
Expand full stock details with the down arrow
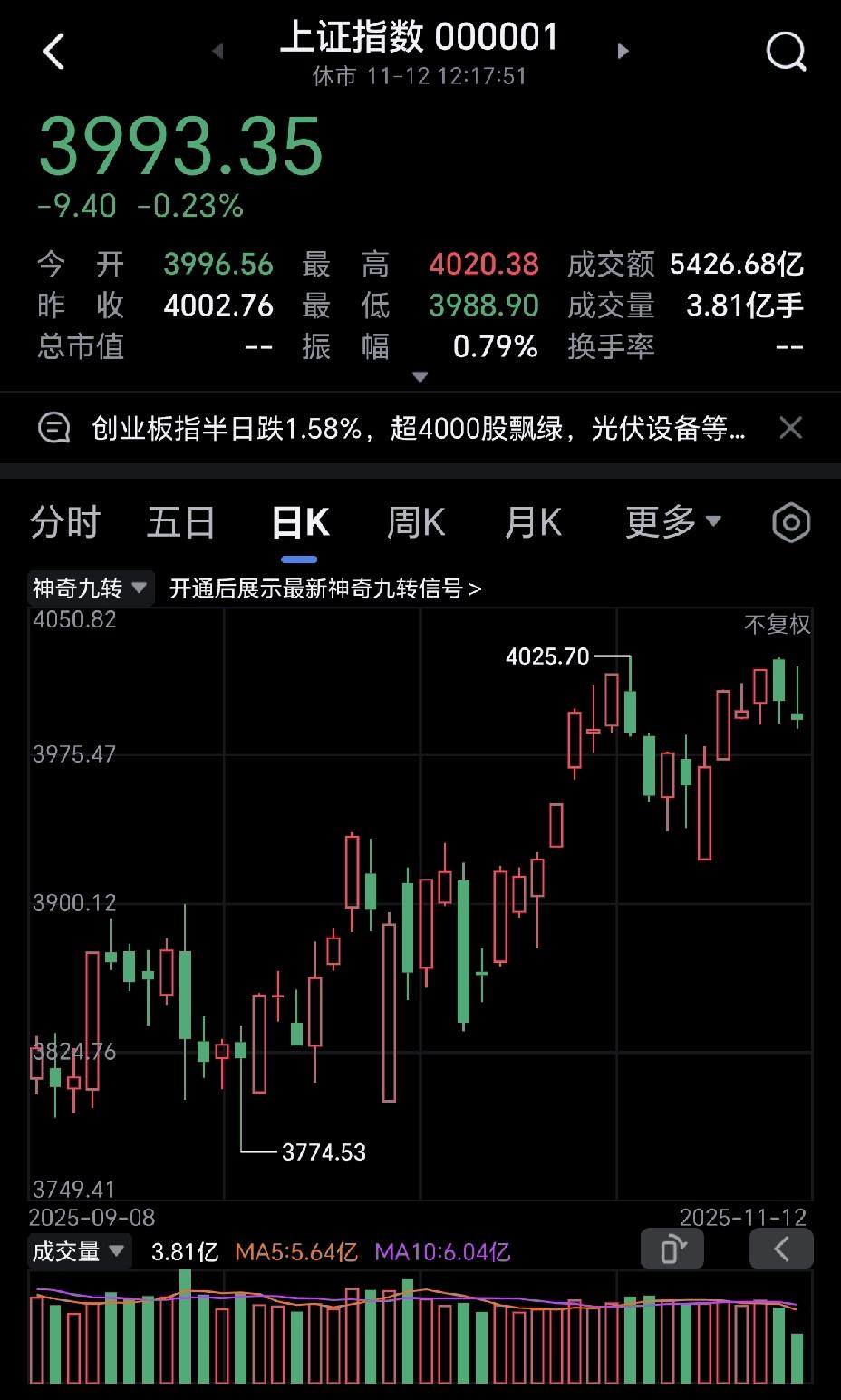click(420, 375)
